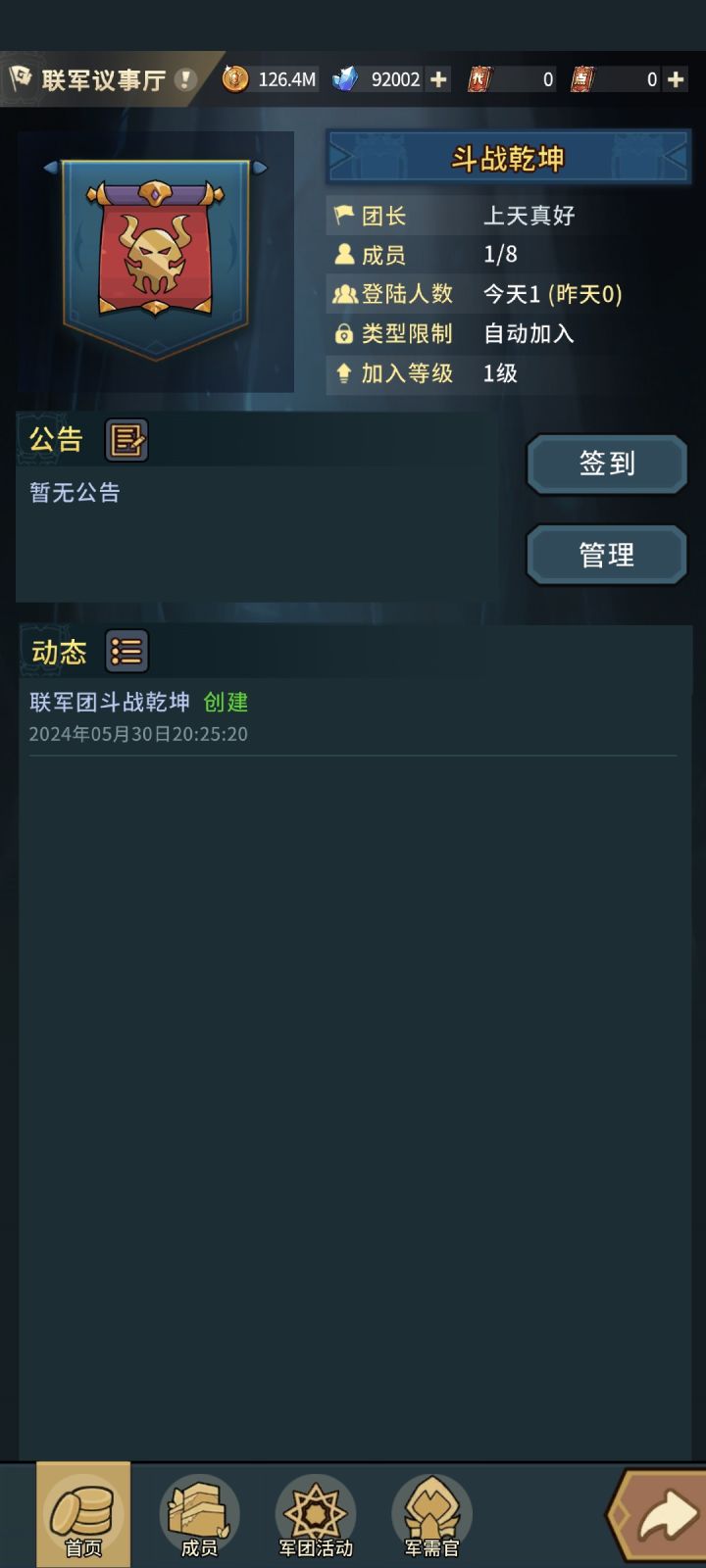Open the dynamics list icon next to 动态
Image resolution: width=706 pixels, height=1568 pixels.
click(126, 652)
